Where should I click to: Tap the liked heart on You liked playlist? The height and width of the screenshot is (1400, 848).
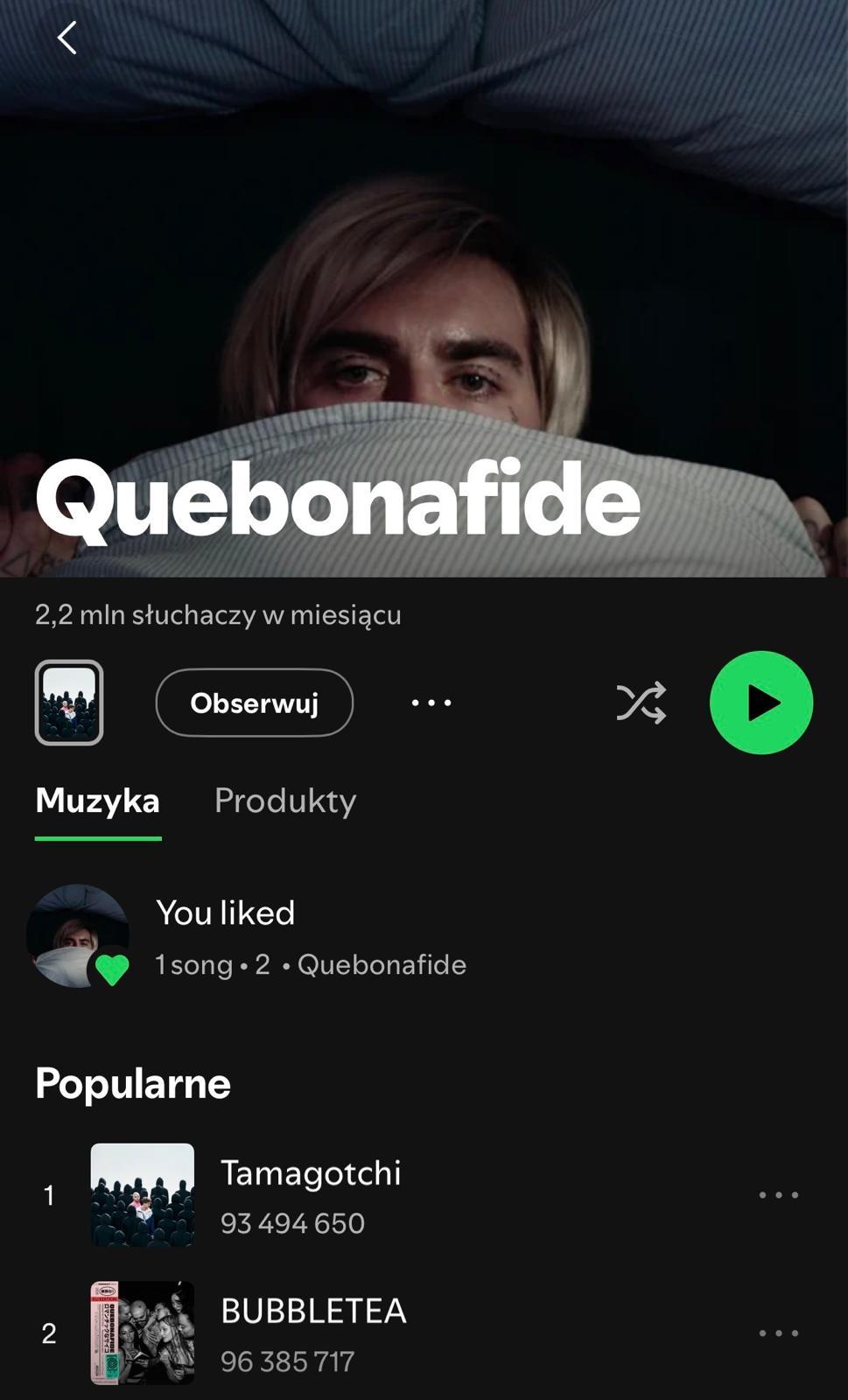pos(114,969)
